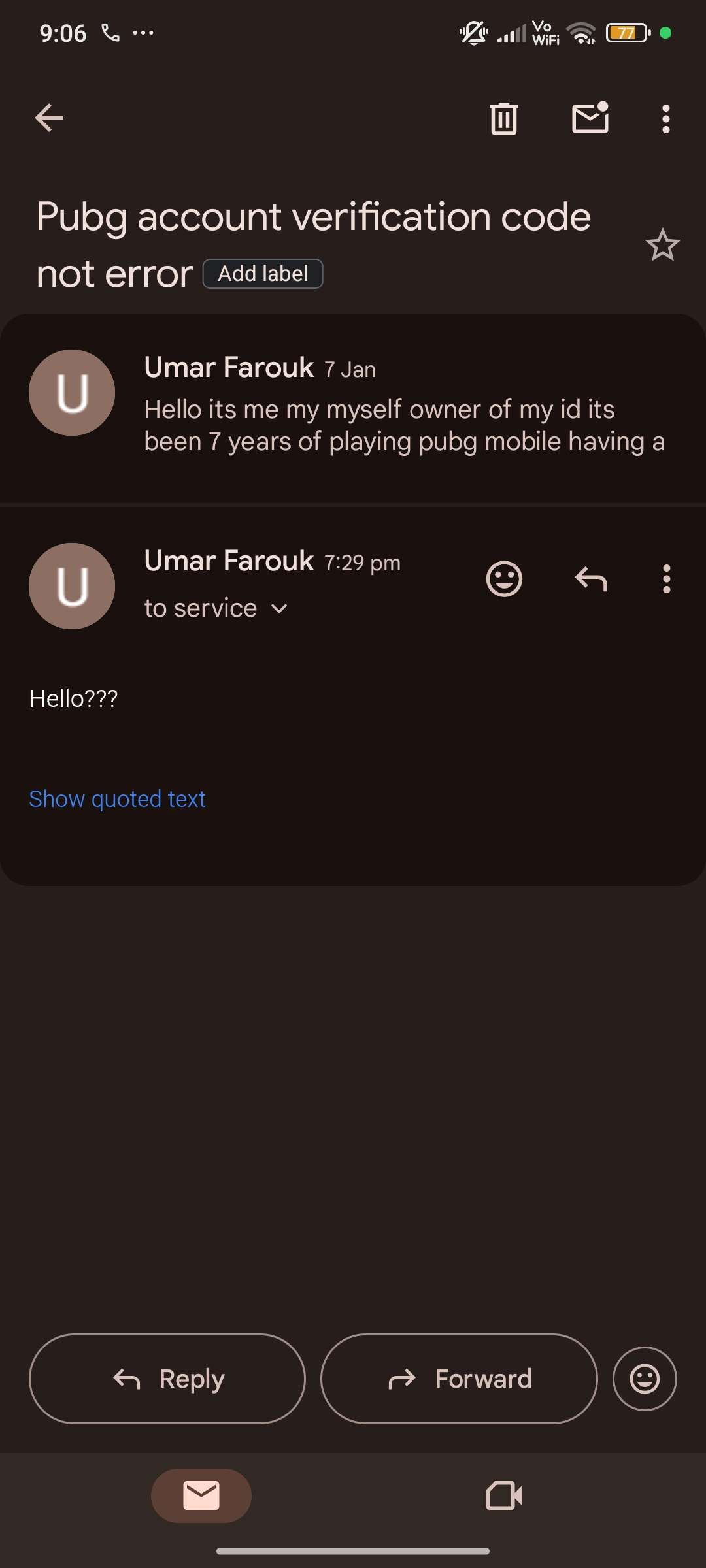706x1568 pixels.
Task: Expand 'to service' recipient details
Action: 216,608
